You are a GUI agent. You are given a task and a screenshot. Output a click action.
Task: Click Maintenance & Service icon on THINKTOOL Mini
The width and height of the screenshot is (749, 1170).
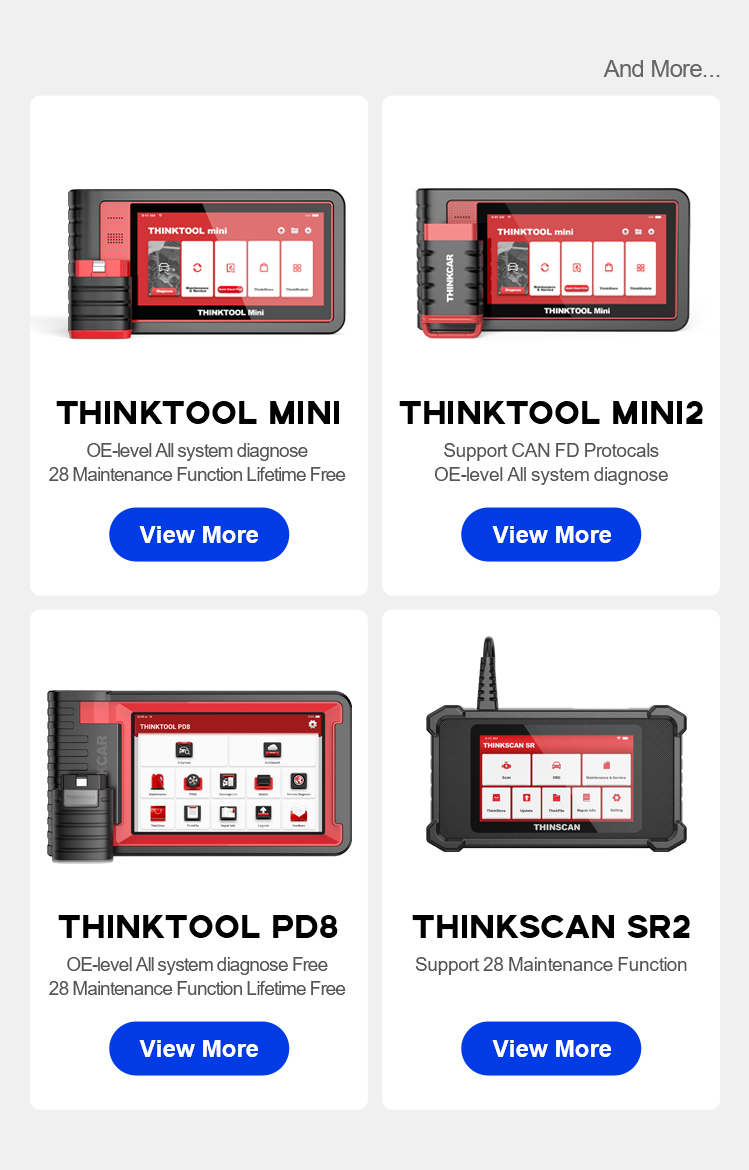[198, 268]
